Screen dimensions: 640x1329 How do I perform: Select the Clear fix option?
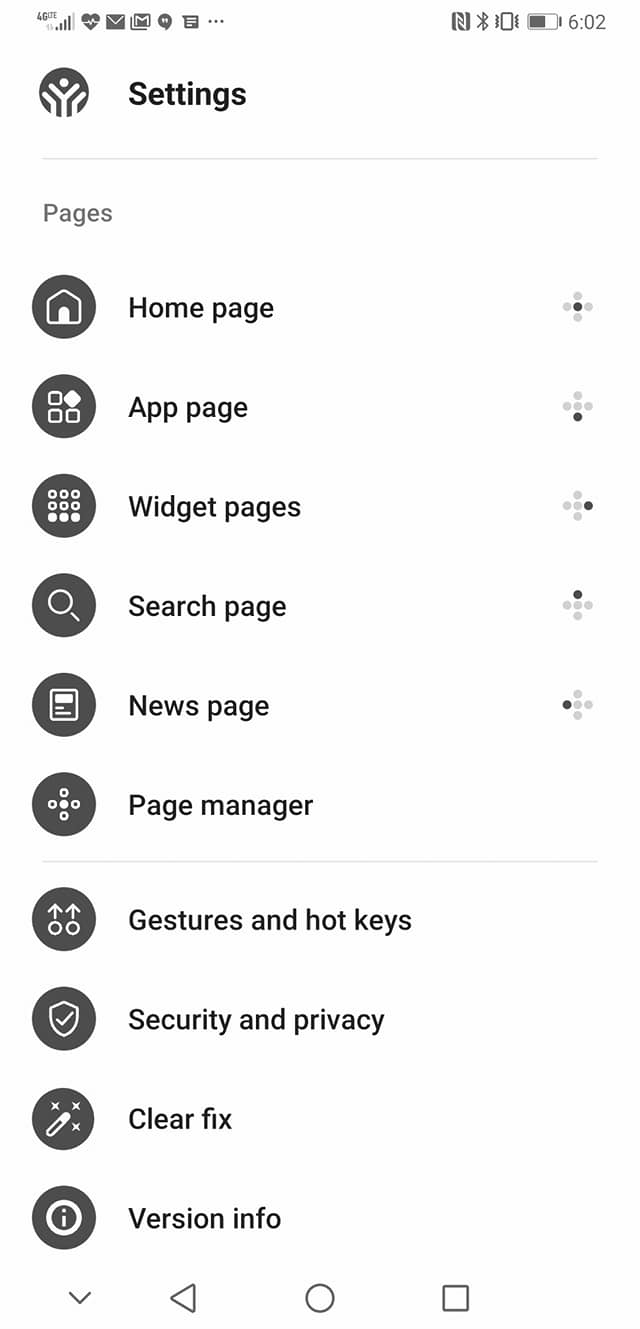180,1119
